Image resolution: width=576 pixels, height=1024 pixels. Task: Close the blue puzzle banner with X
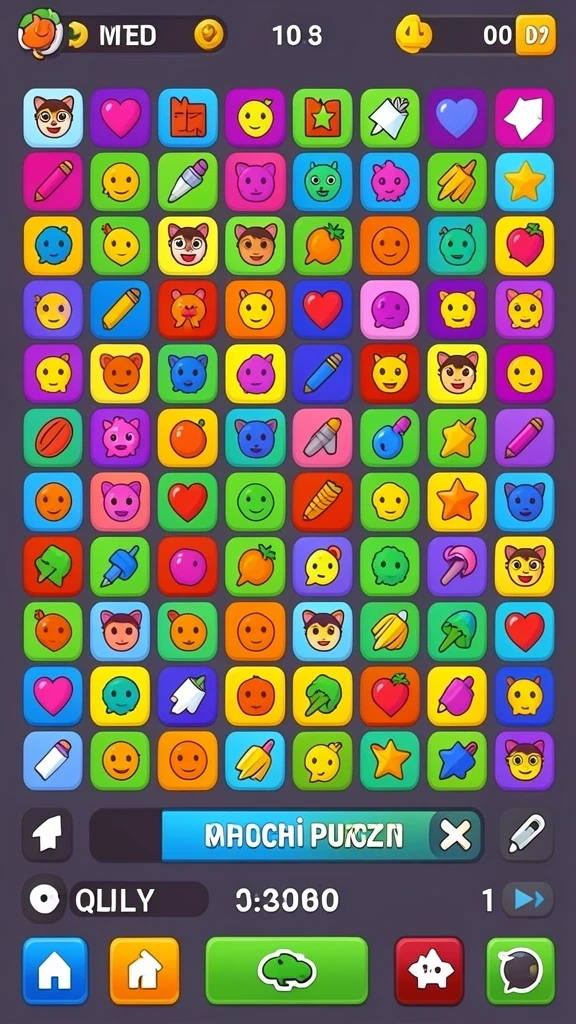coord(455,835)
